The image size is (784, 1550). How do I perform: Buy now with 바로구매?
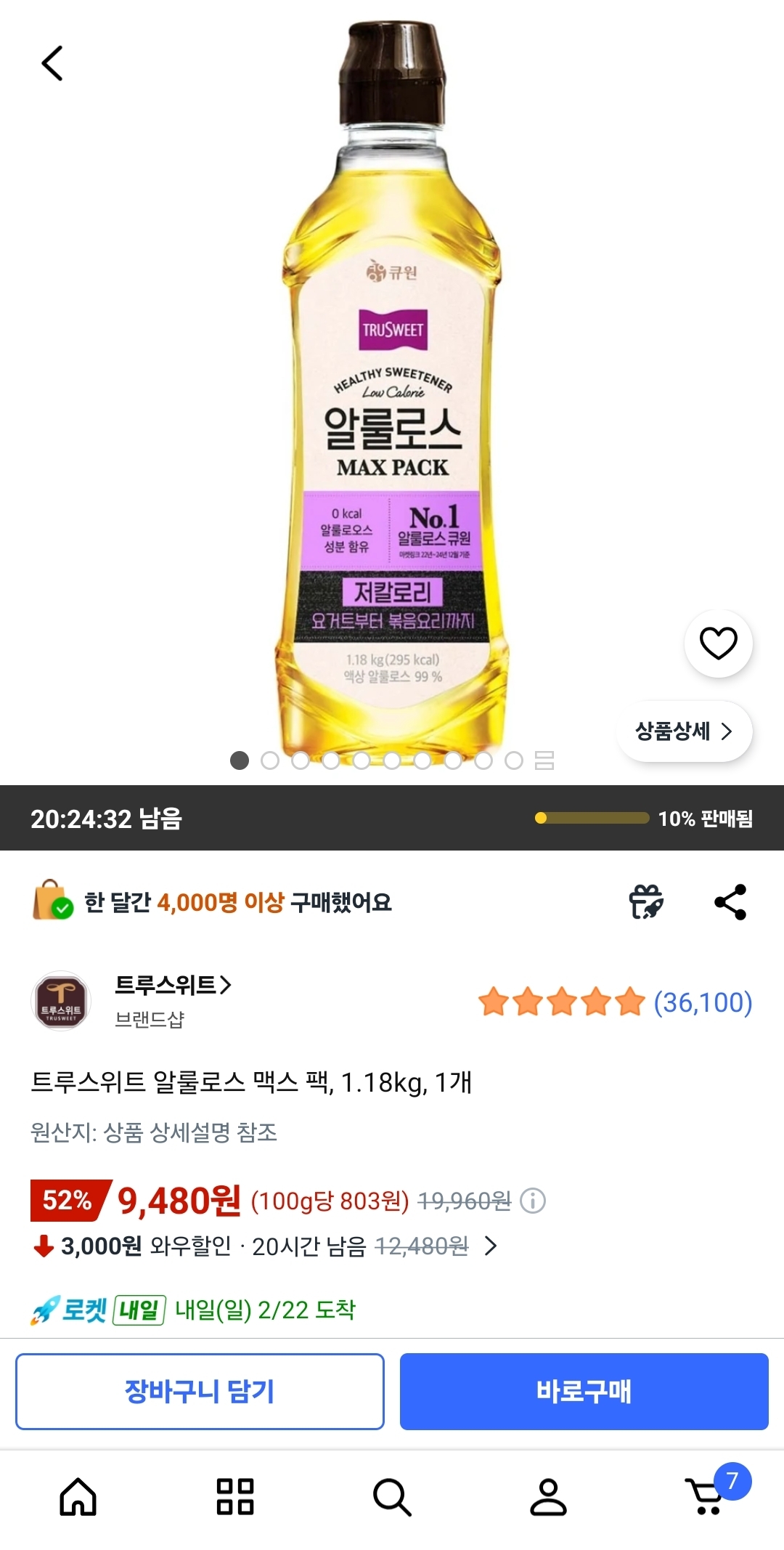coord(584,1392)
